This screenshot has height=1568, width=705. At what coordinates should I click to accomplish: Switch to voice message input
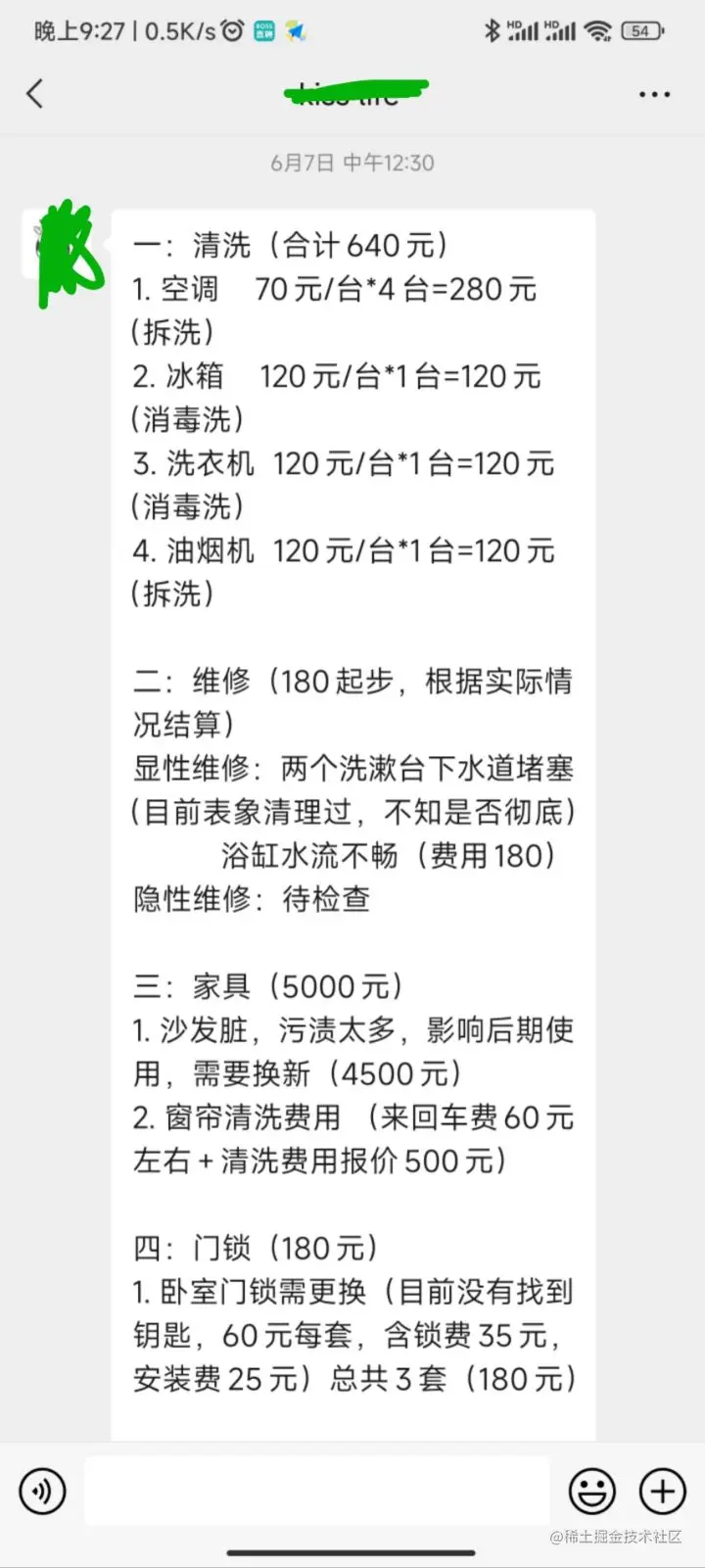[42, 1492]
